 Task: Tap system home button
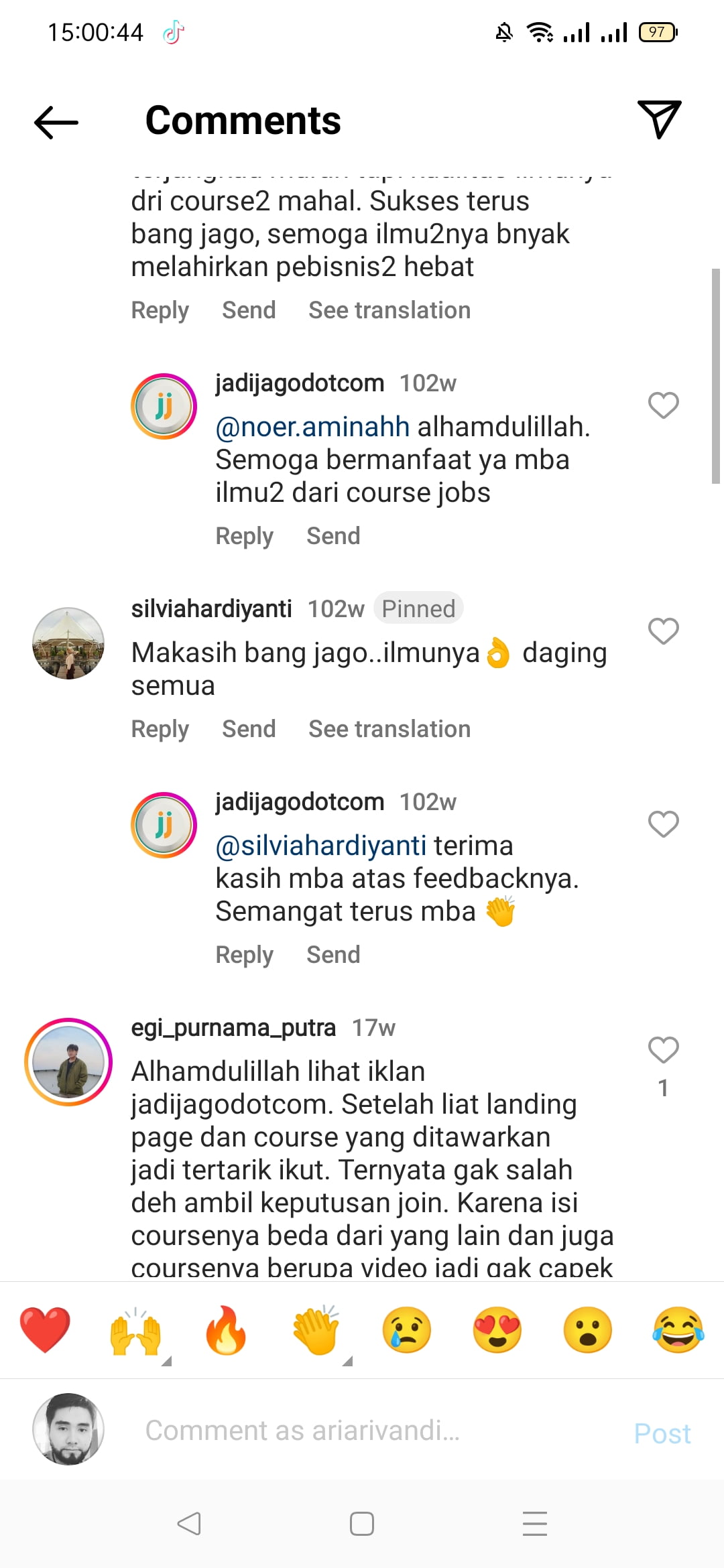(362, 1524)
